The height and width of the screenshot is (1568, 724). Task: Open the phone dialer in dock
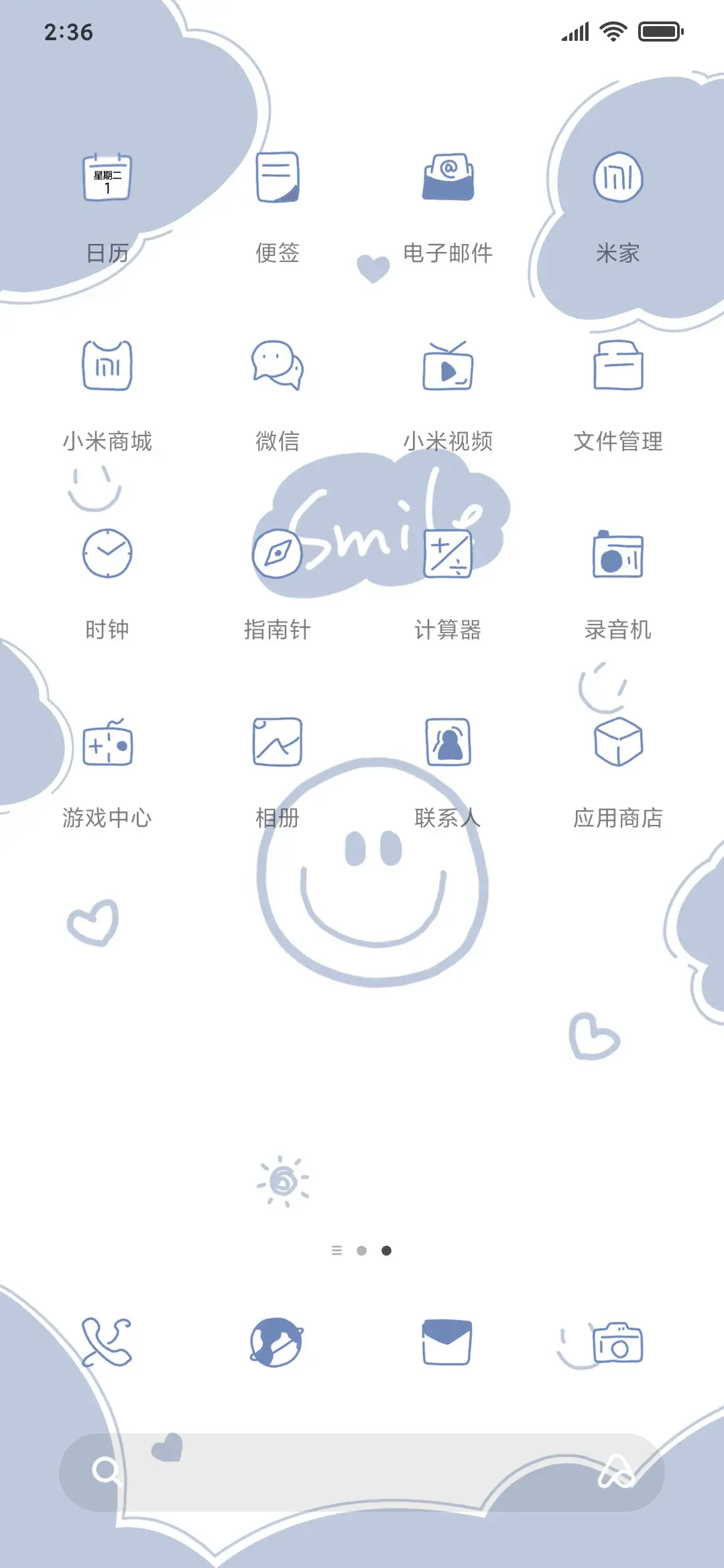click(x=107, y=1344)
